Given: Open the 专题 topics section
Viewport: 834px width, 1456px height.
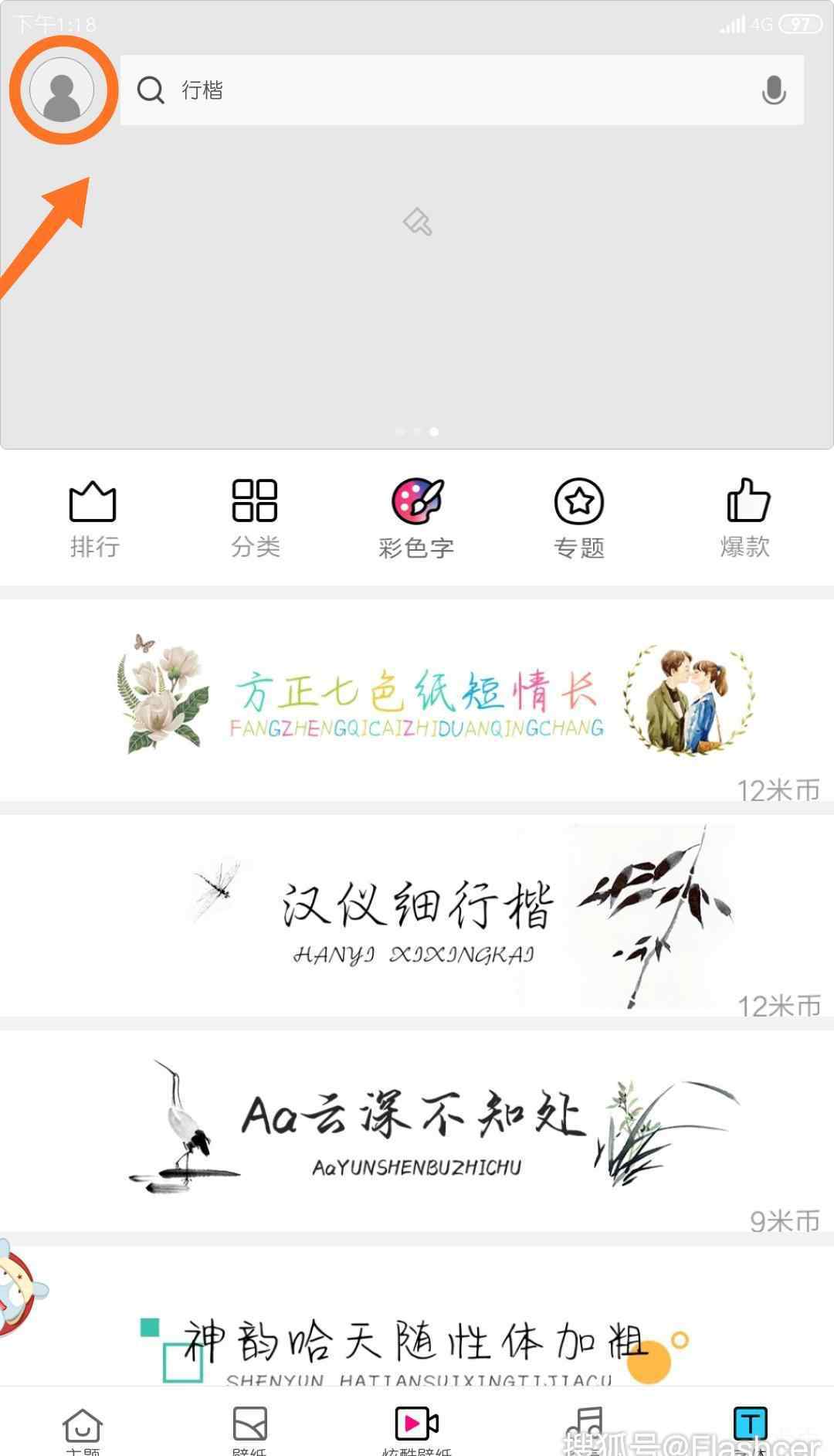Looking at the screenshot, I should [578, 519].
